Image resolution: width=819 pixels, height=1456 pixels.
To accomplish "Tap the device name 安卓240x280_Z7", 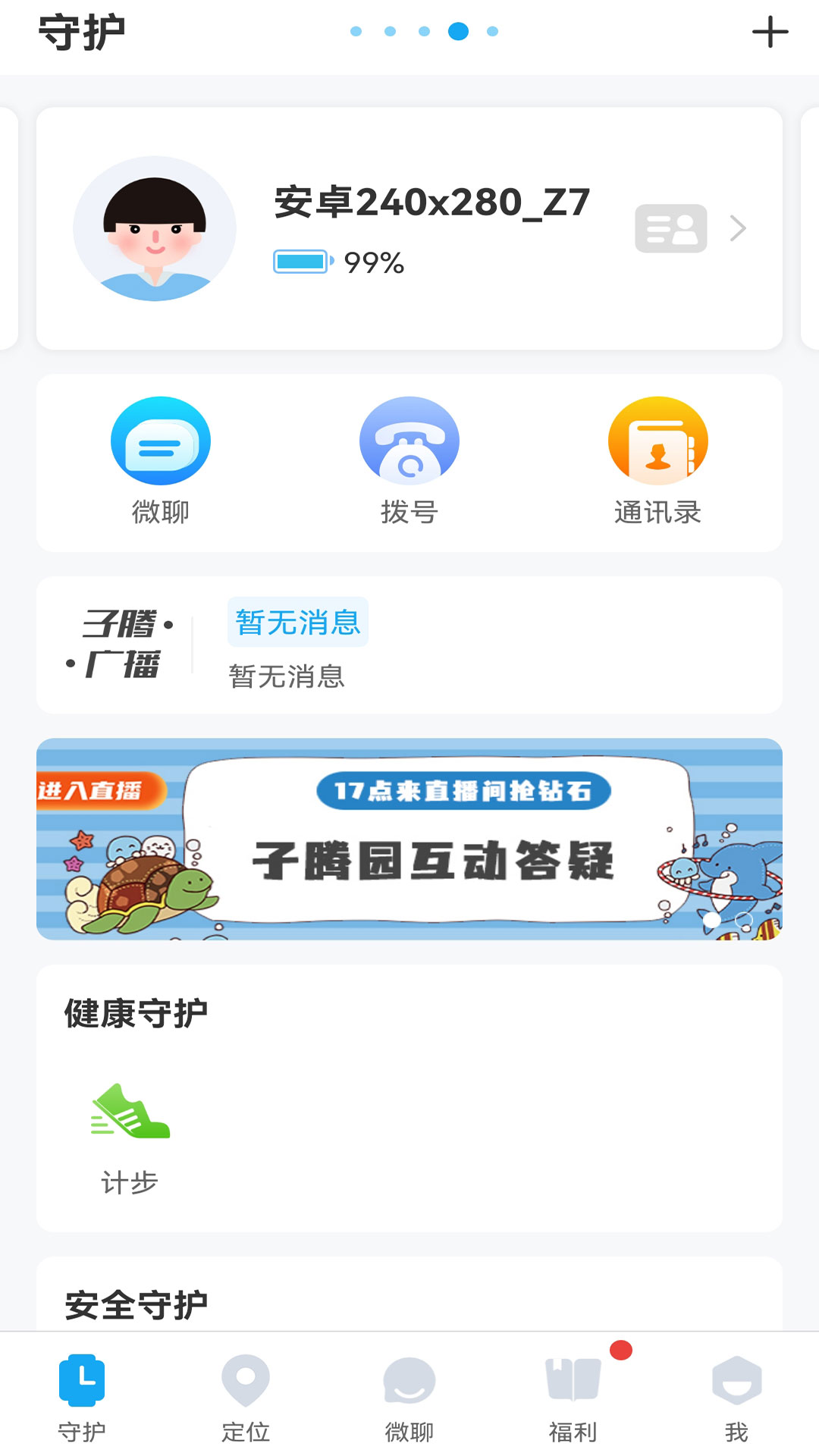I will click(432, 203).
